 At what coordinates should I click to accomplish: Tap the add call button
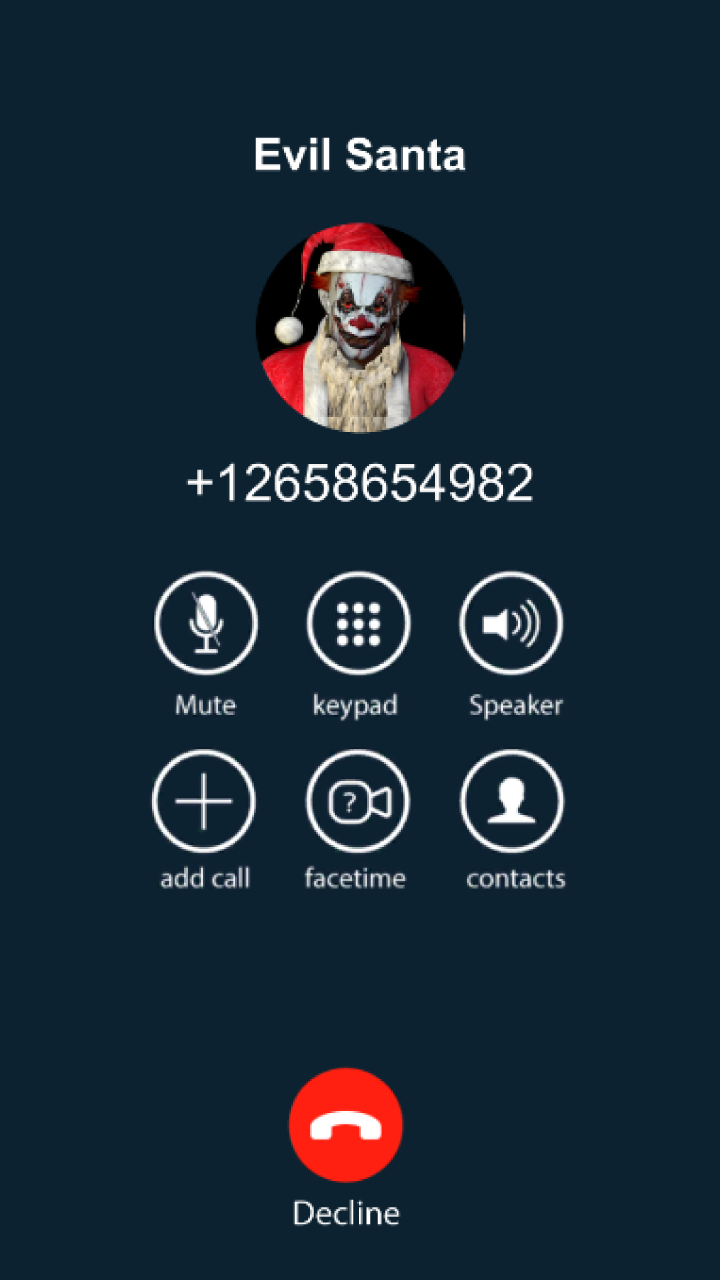click(x=204, y=802)
